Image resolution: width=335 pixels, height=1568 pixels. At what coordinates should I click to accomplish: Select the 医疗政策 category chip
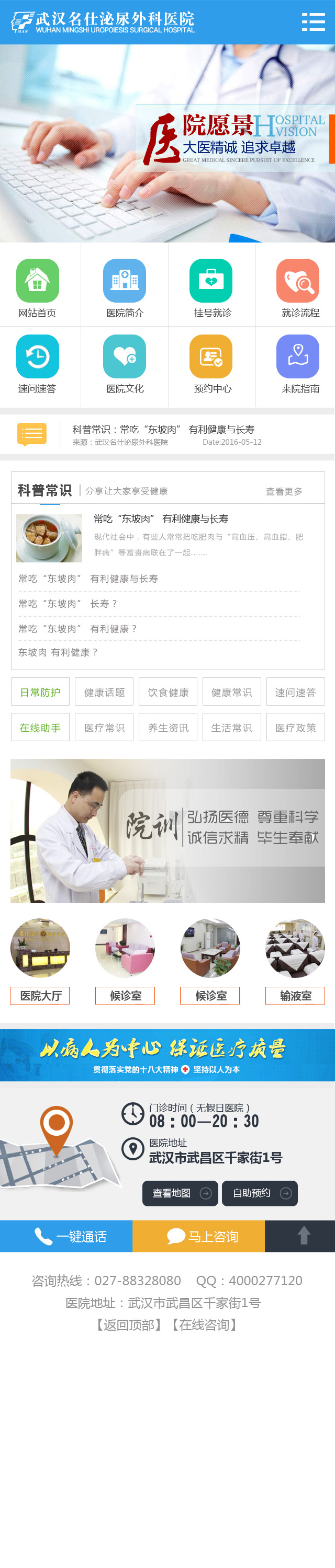tap(295, 728)
